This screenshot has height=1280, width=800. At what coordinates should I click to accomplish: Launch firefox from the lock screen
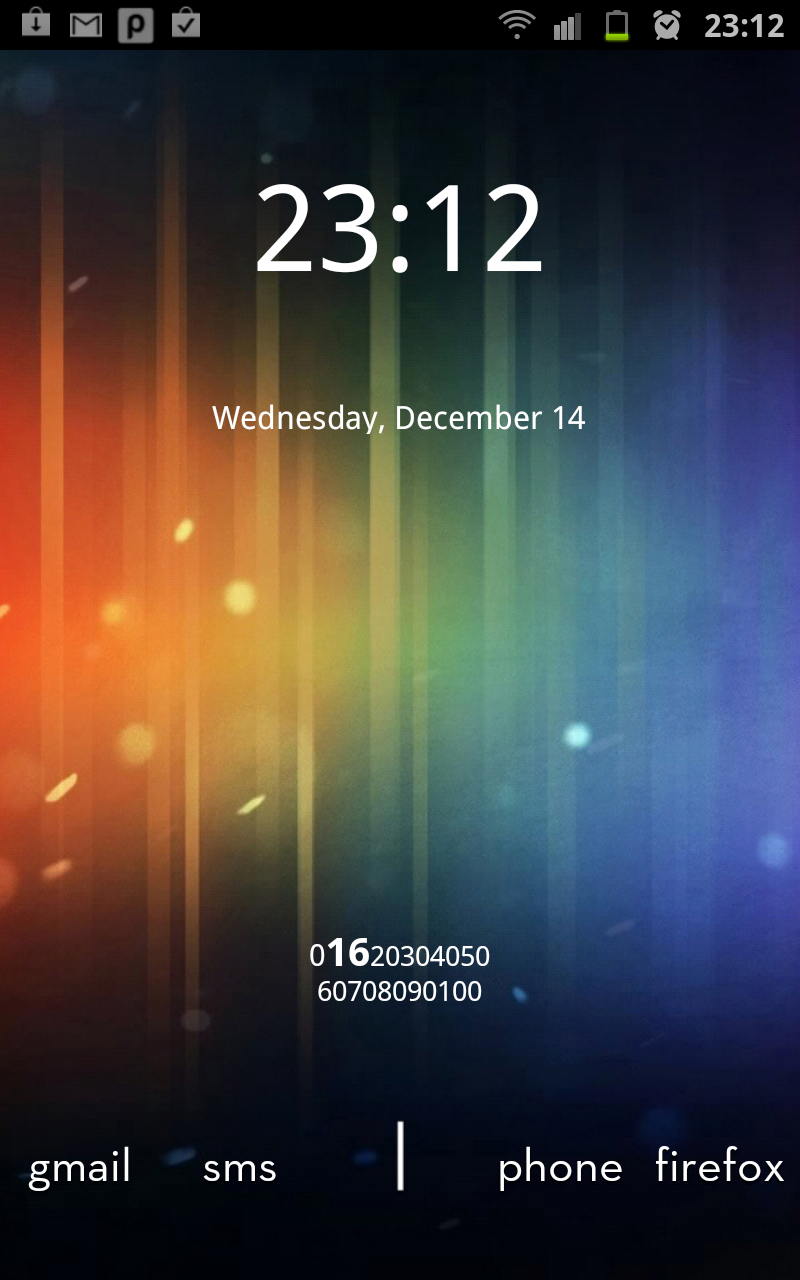[x=719, y=1166]
